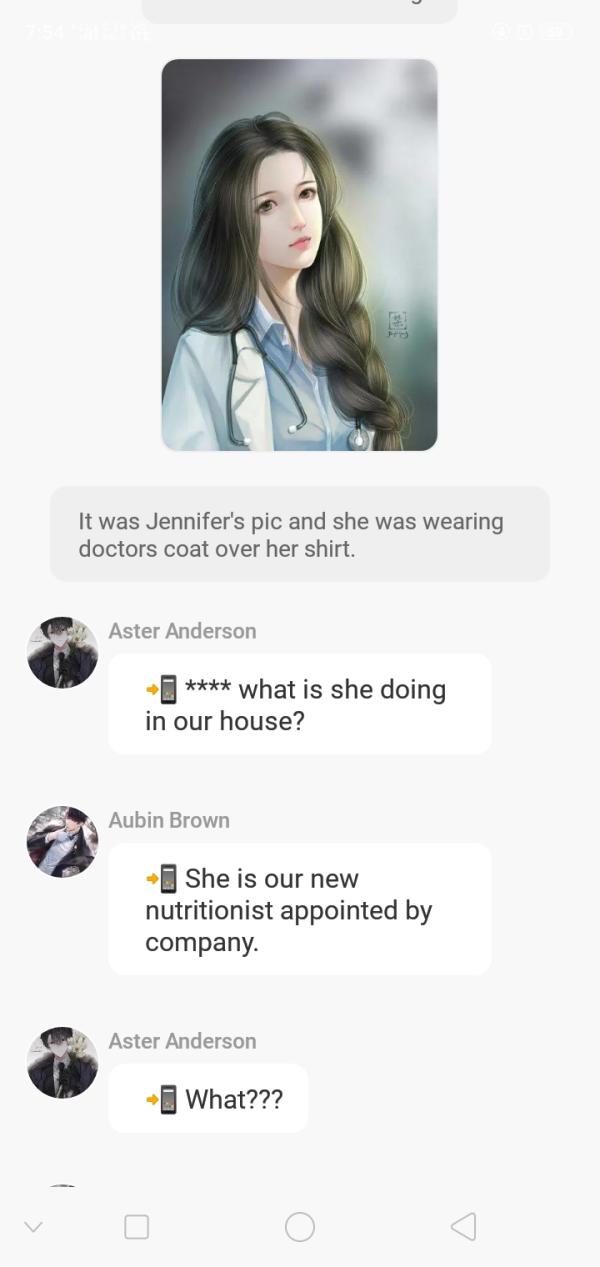Open the recent apps overview
Image resolution: width=600 pixels, height=1267 pixels.
(x=137, y=1227)
